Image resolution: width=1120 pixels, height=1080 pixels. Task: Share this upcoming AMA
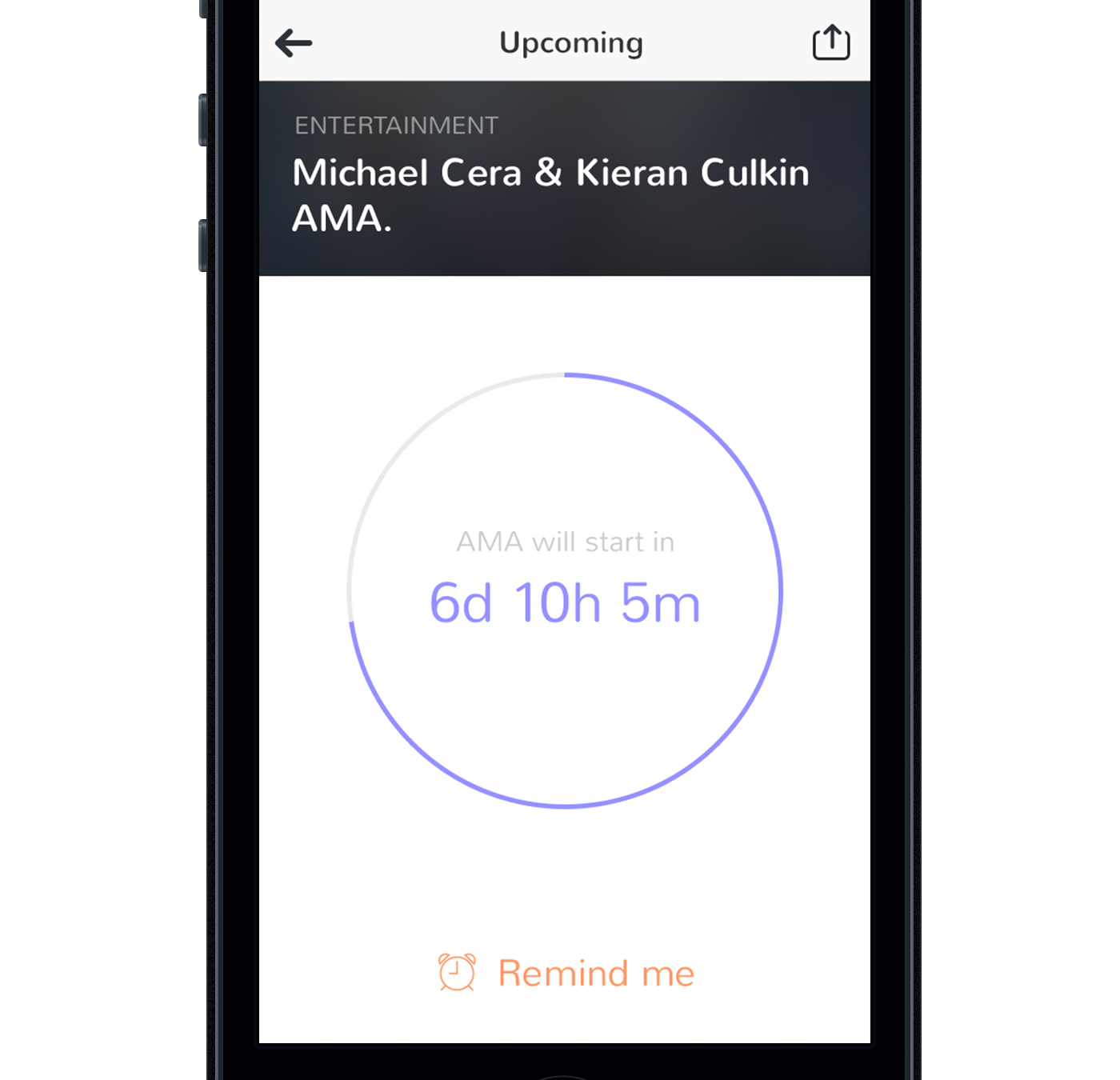click(830, 42)
